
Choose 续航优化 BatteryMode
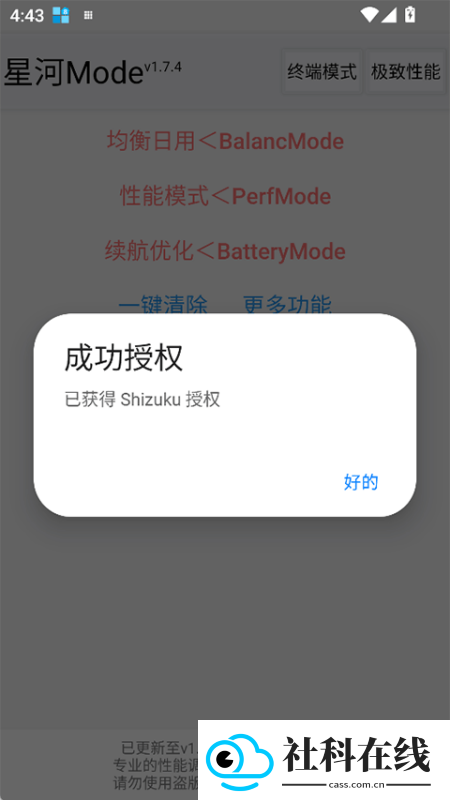(225, 251)
